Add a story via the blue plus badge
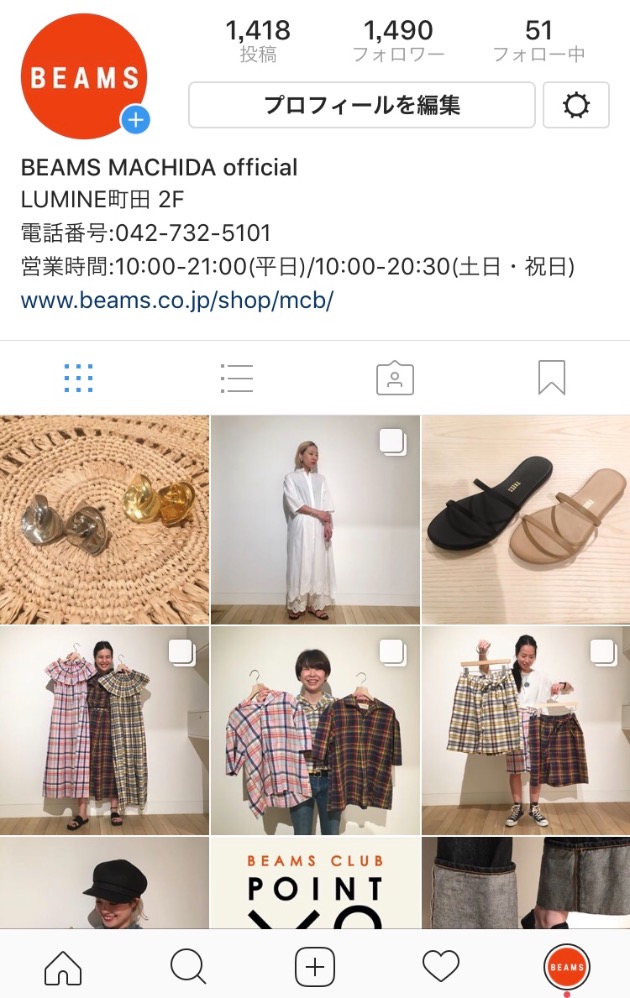The image size is (630, 998). click(x=136, y=121)
